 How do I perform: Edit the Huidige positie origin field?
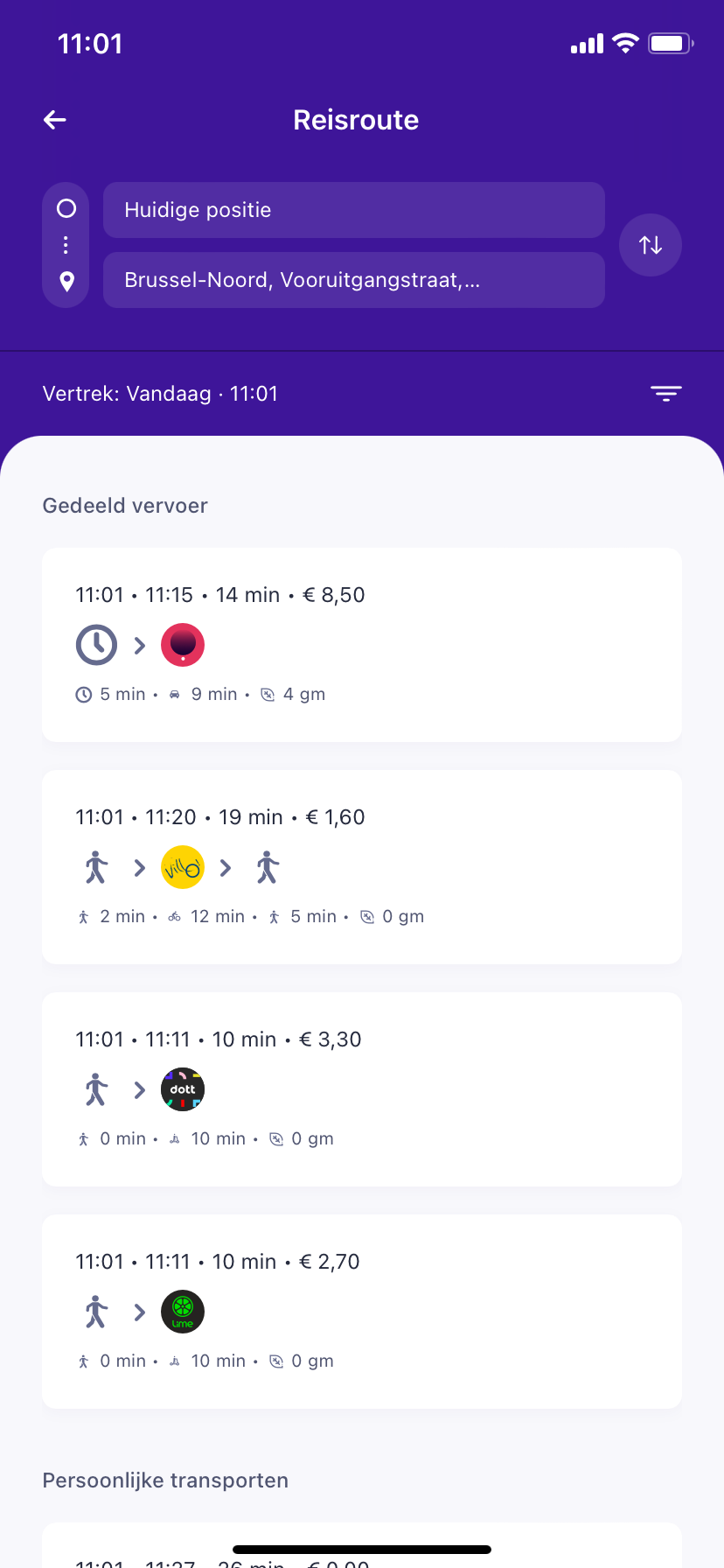[x=353, y=210]
